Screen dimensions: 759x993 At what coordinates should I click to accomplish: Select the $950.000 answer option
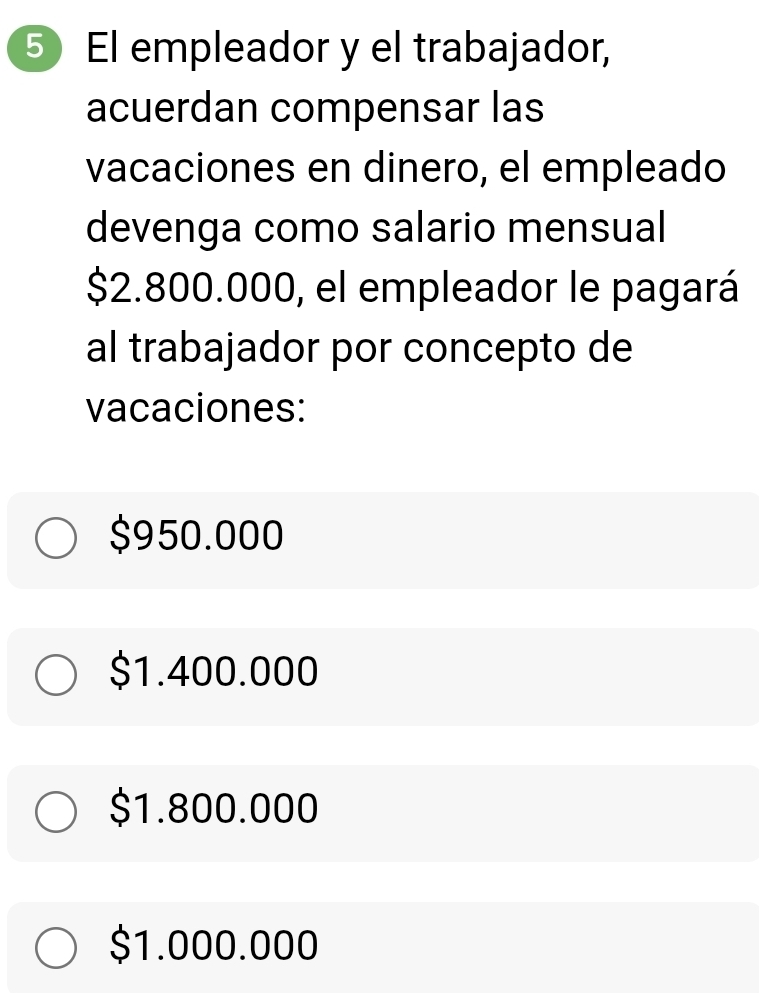coord(56,538)
